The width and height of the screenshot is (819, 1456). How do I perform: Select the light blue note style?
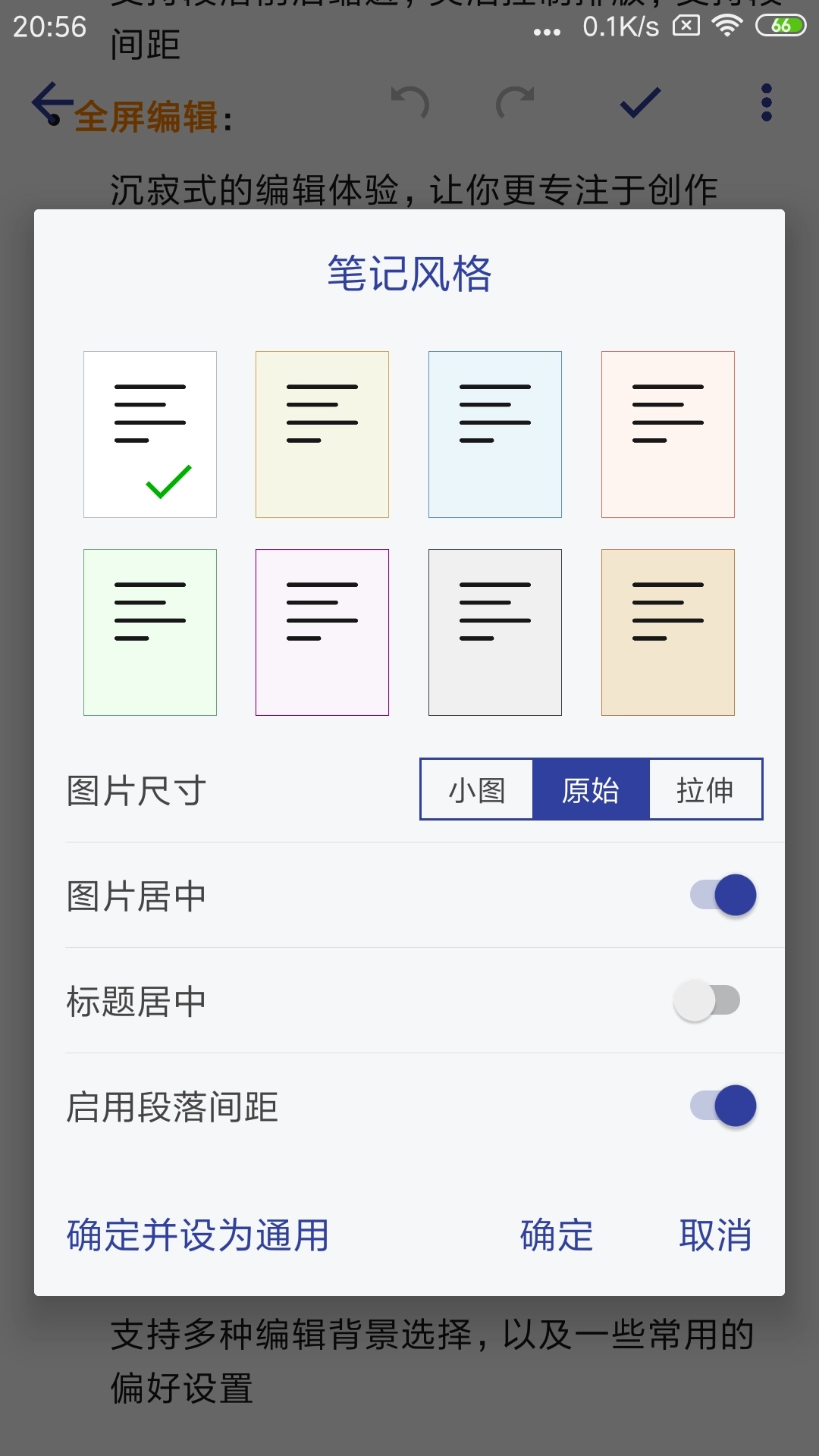tap(495, 434)
